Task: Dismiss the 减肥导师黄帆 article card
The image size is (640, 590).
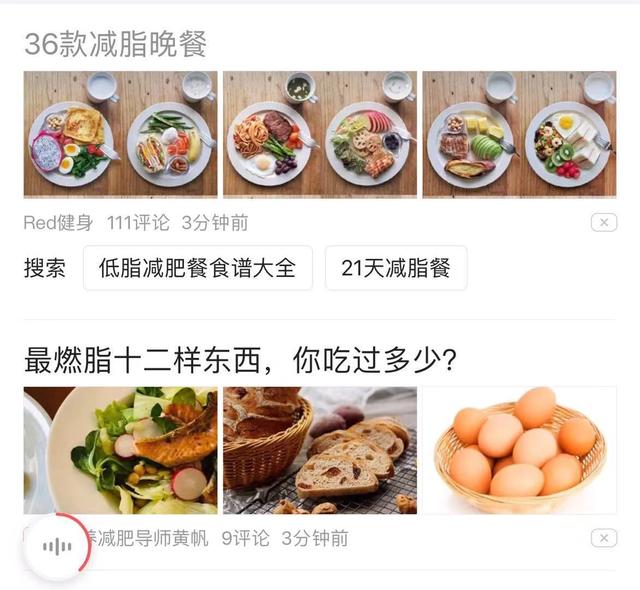Action: (603, 539)
